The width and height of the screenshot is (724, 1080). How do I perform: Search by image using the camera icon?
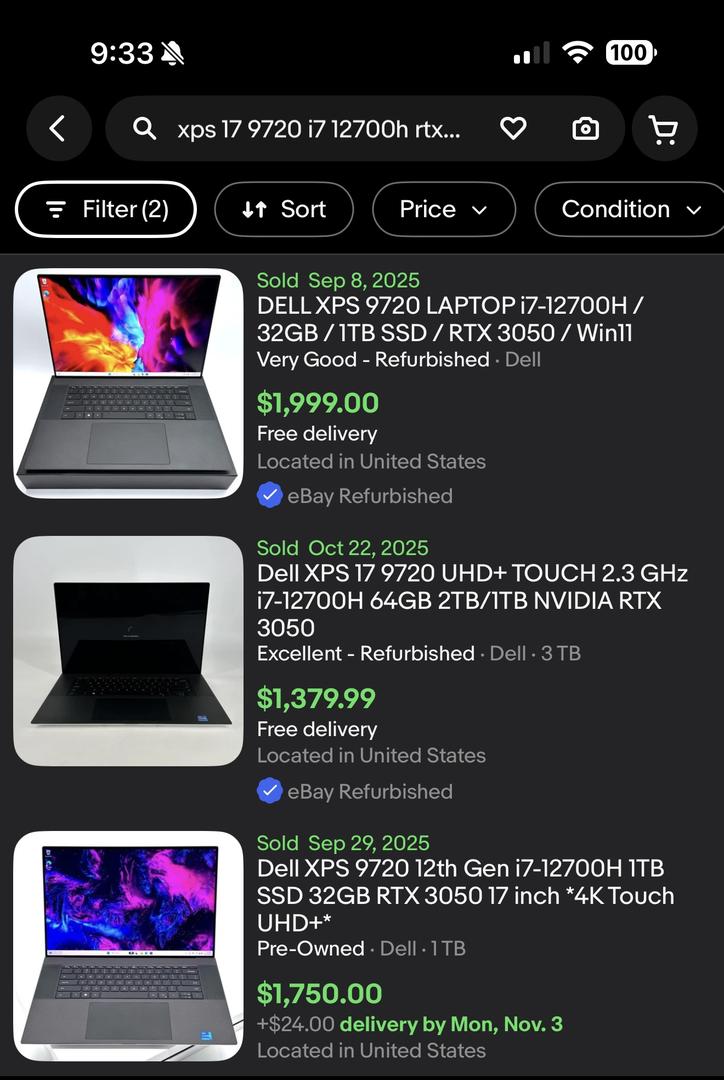pyautogui.click(x=585, y=128)
